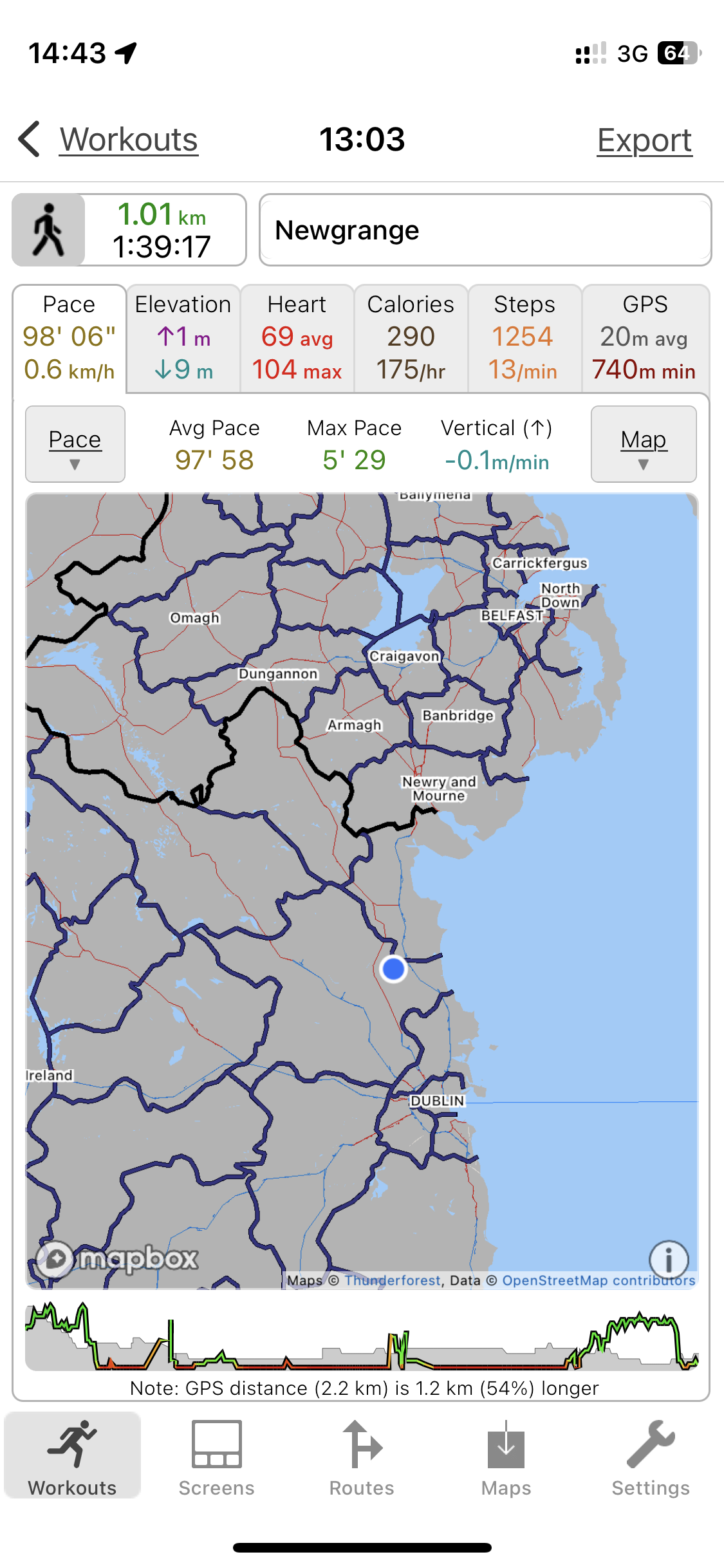Tap the walking activity type icon
The image size is (724, 1568).
pyautogui.click(x=49, y=230)
